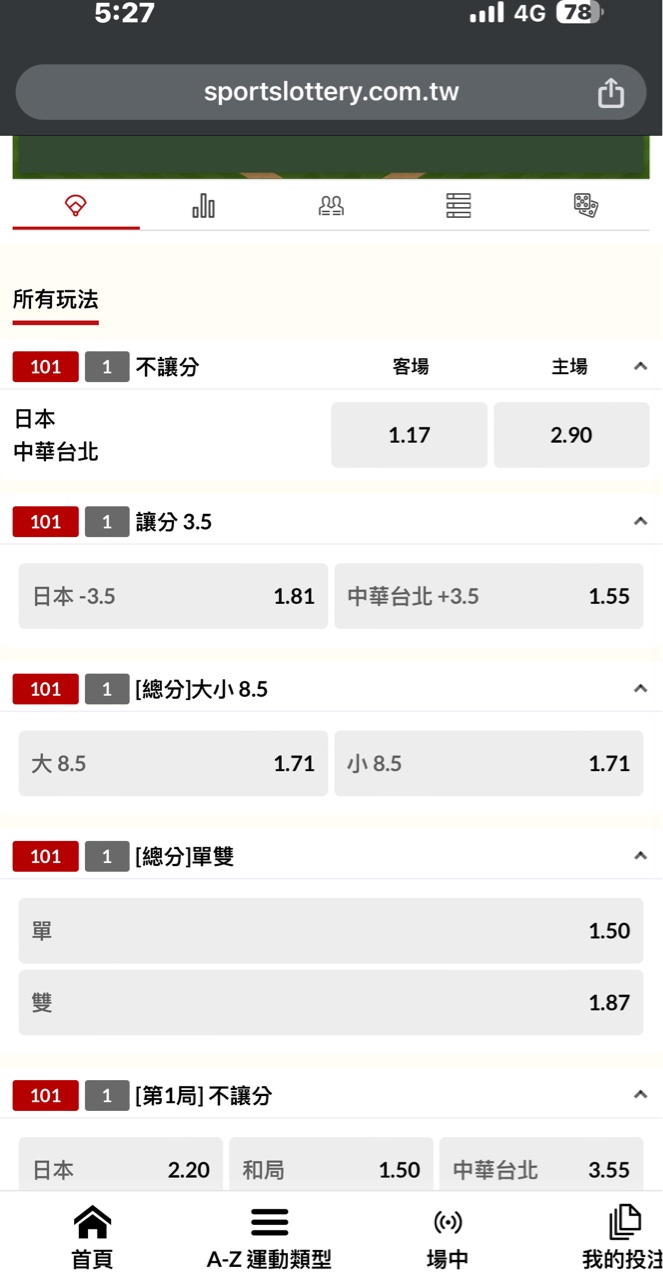The width and height of the screenshot is (663, 1280).
Task: Select 單 at odds 1.50
Action: 330,930
